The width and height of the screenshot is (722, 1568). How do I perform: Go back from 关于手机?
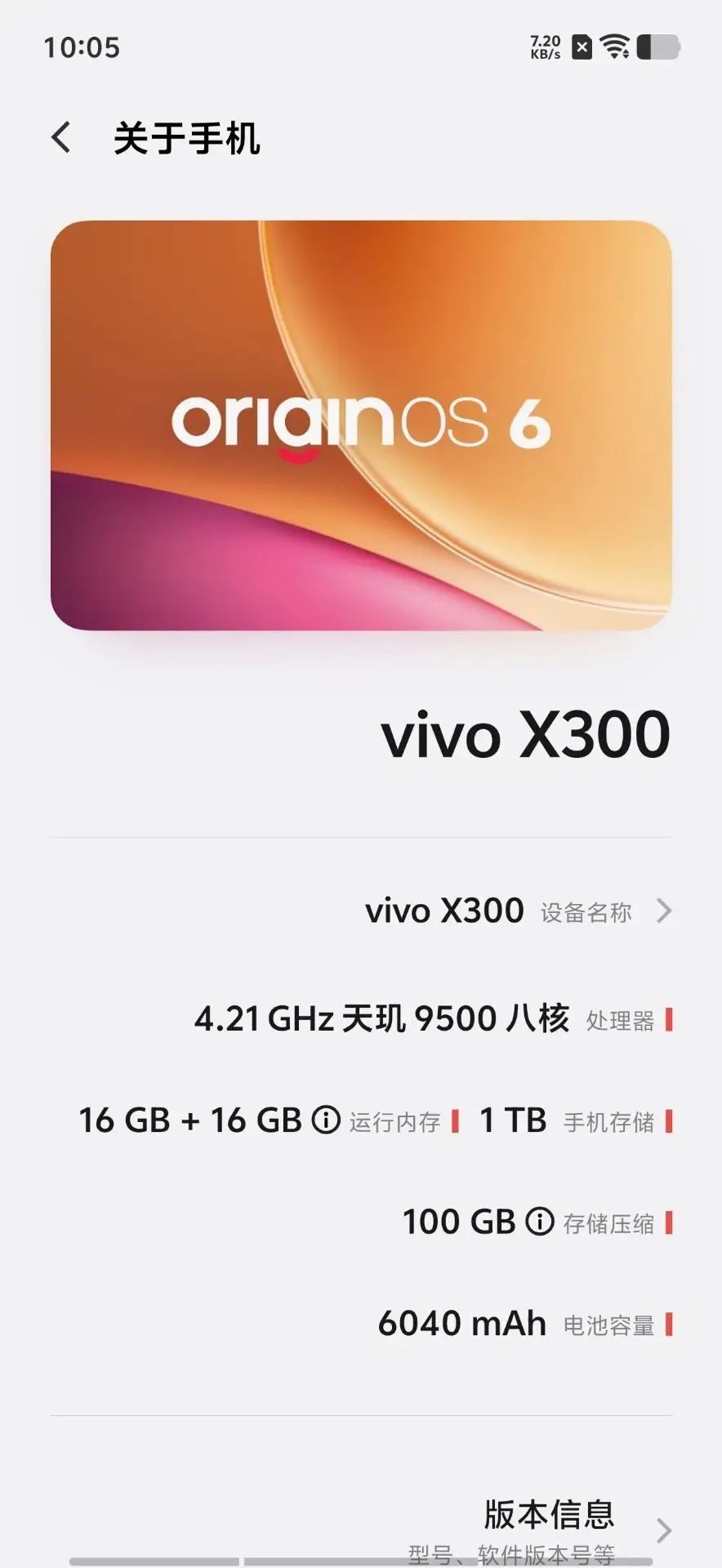[61, 137]
